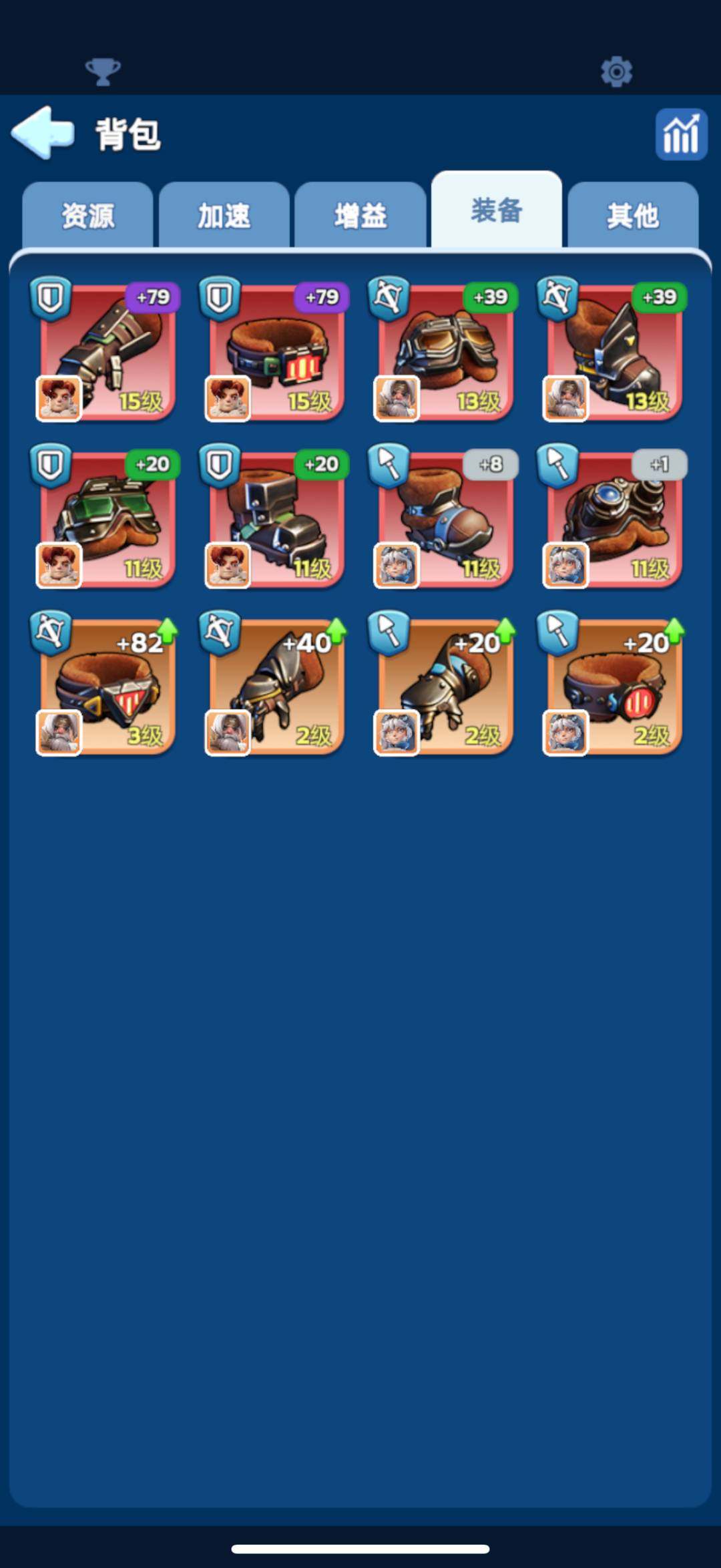Select the 装备 tab

point(497,211)
